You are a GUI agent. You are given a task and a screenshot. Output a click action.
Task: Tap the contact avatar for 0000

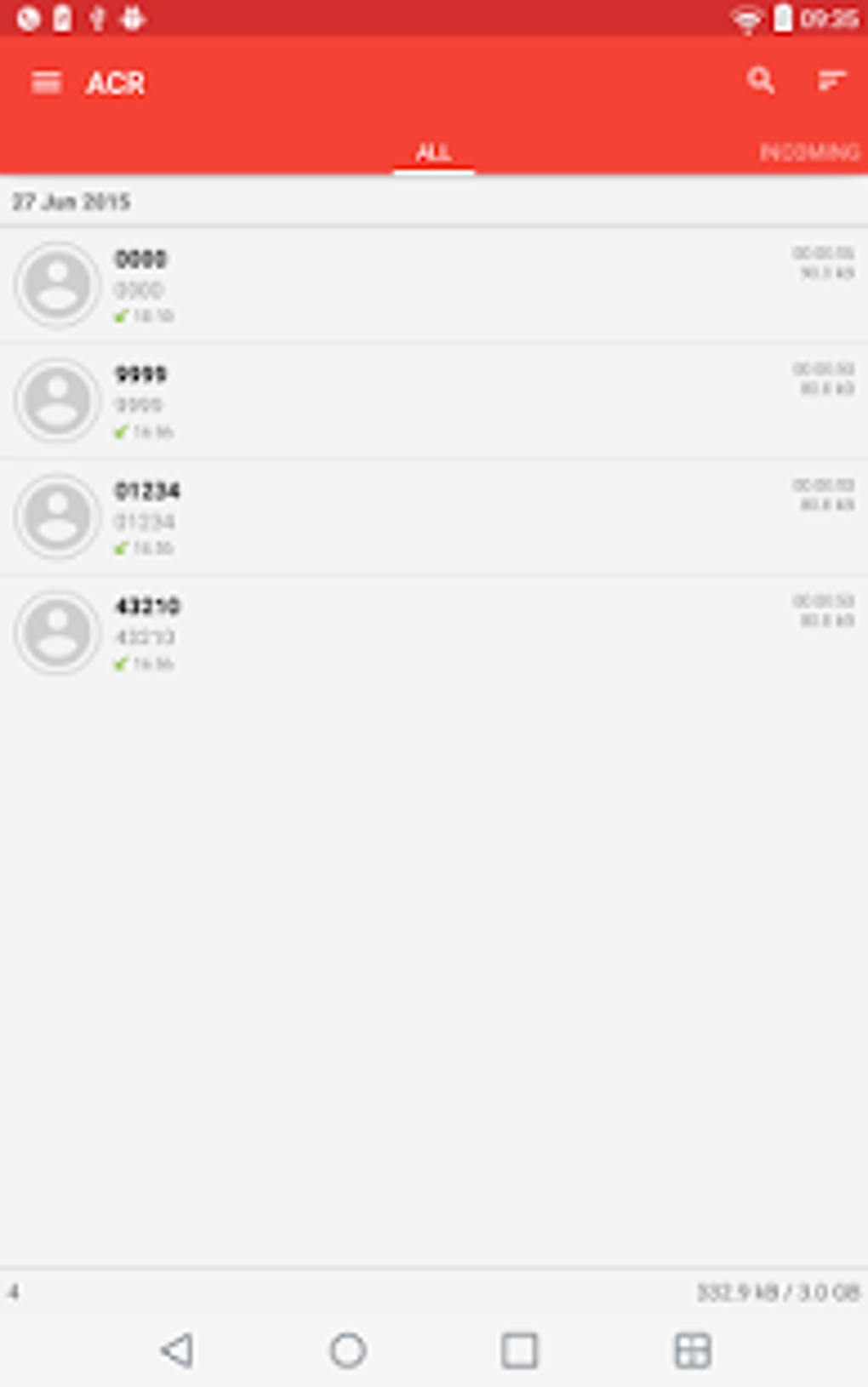tap(58, 285)
